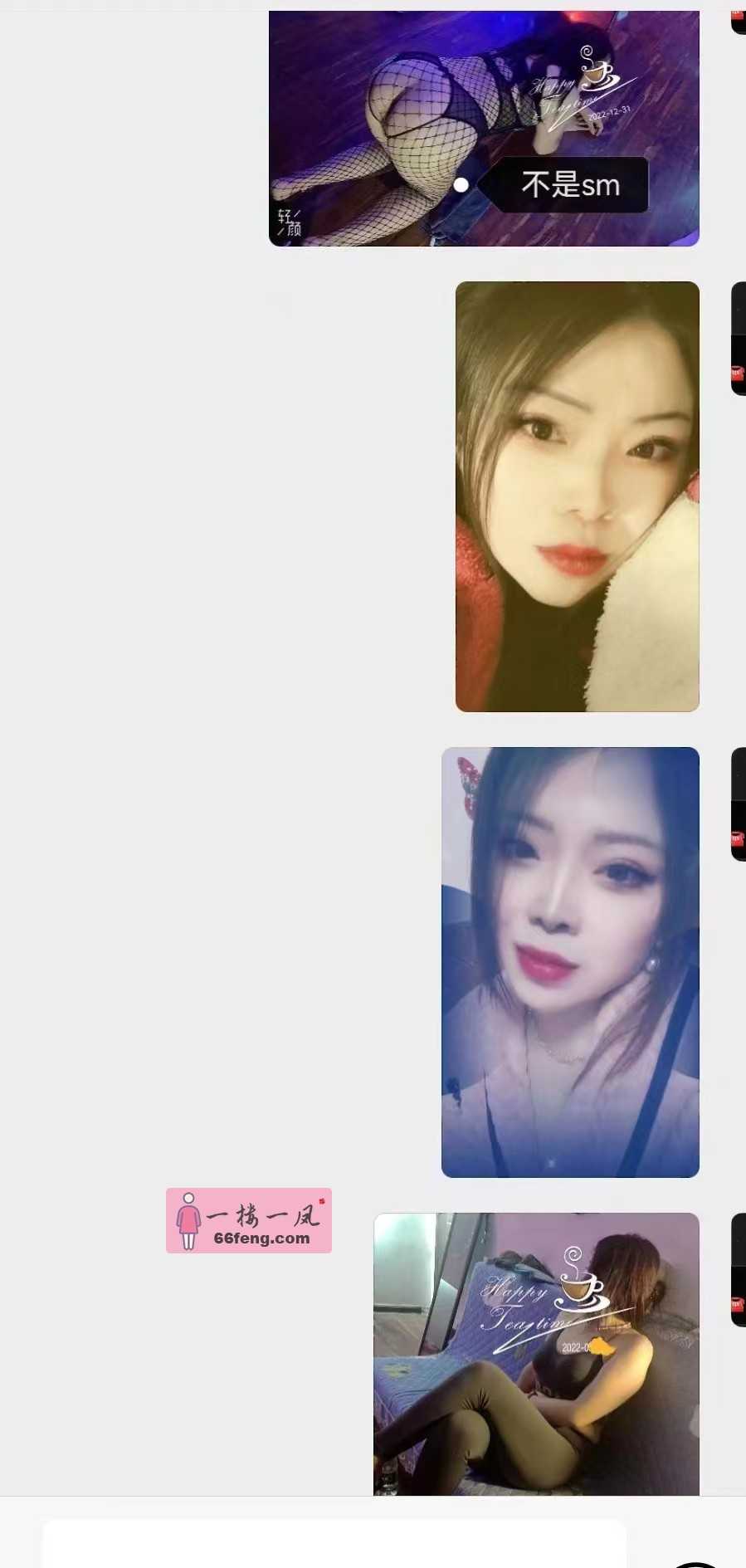
Task: Open the photo message labeled 不是sm
Action: pos(484,129)
